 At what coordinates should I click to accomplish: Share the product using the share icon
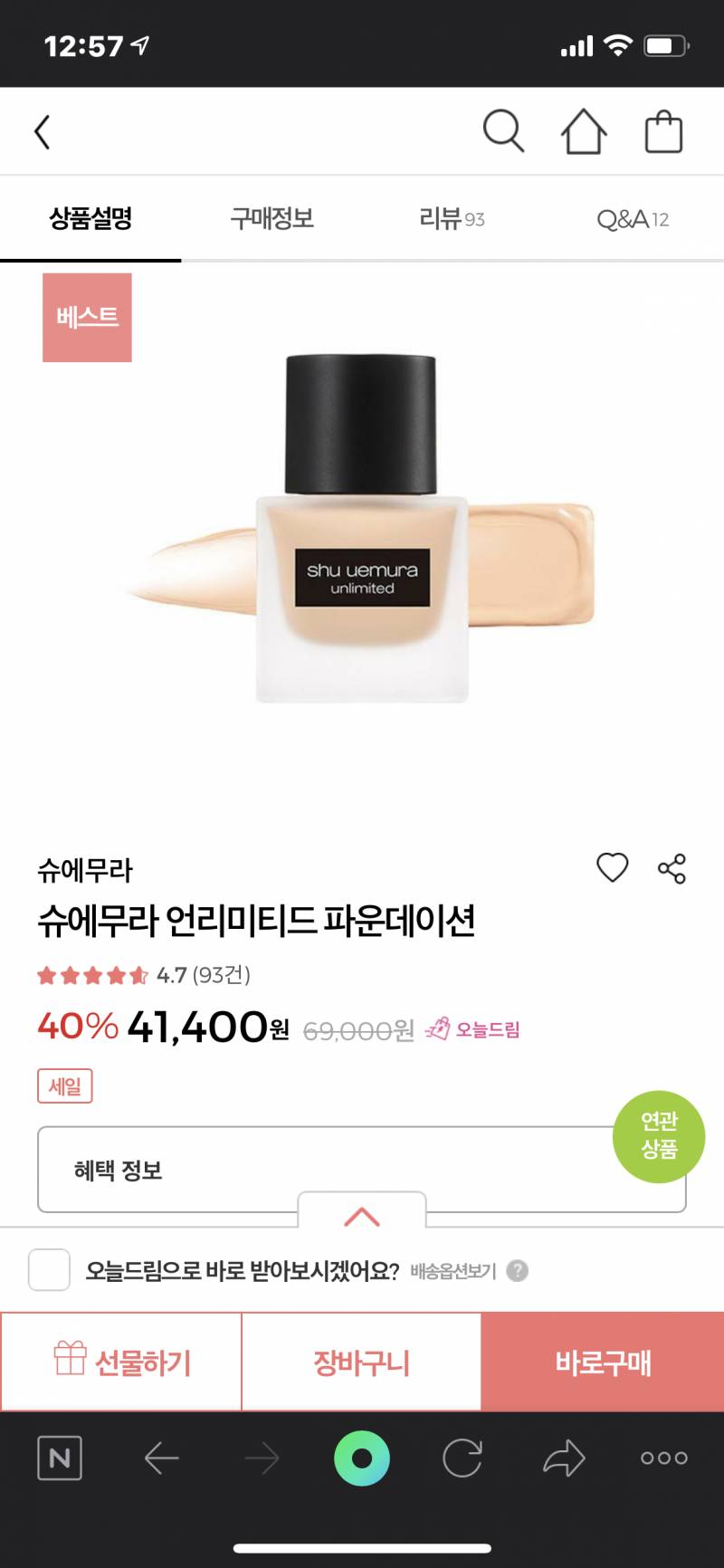pos(671,867)
